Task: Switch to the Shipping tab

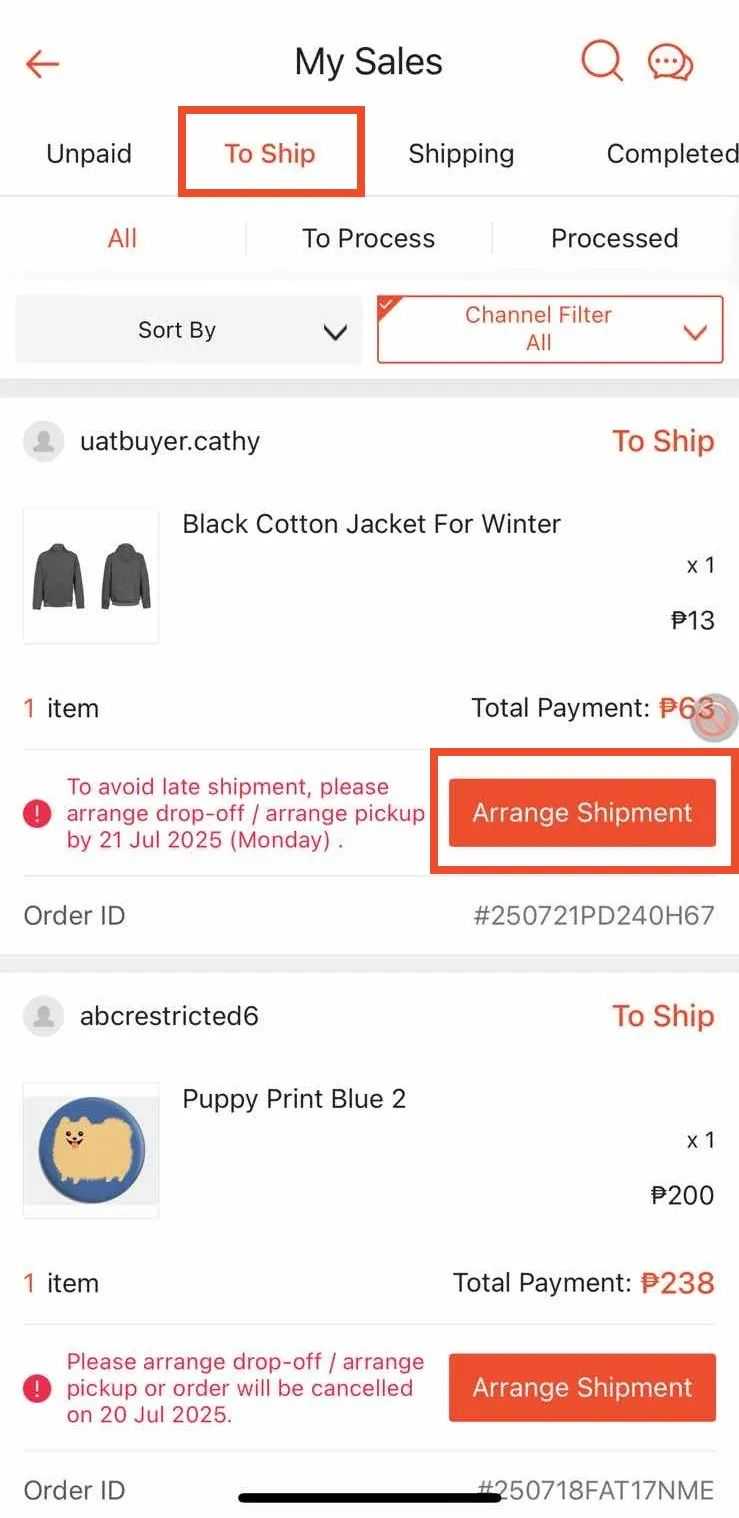Action: click(461, 154)
